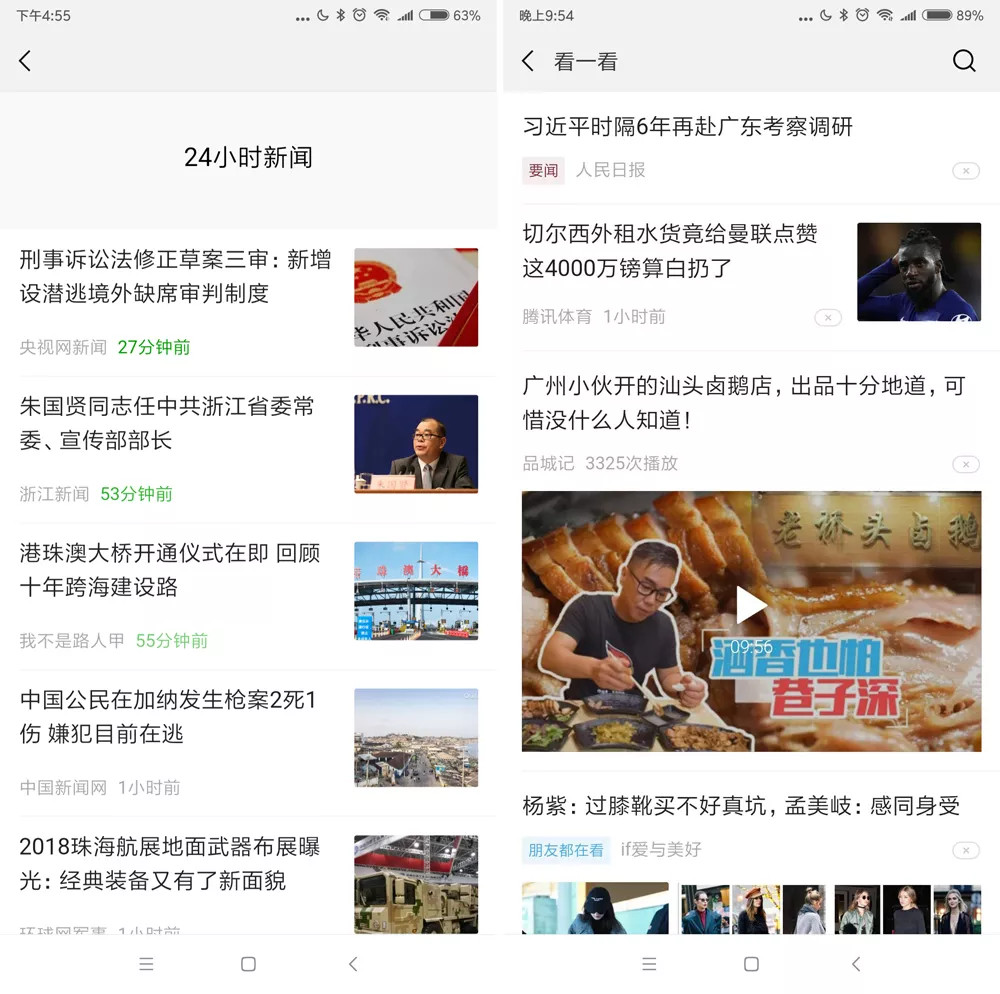Open 切尔西外租水货竟给曼联点赞 article
This screenshot has width=1000, height=994.
click(x=670, y=251)
